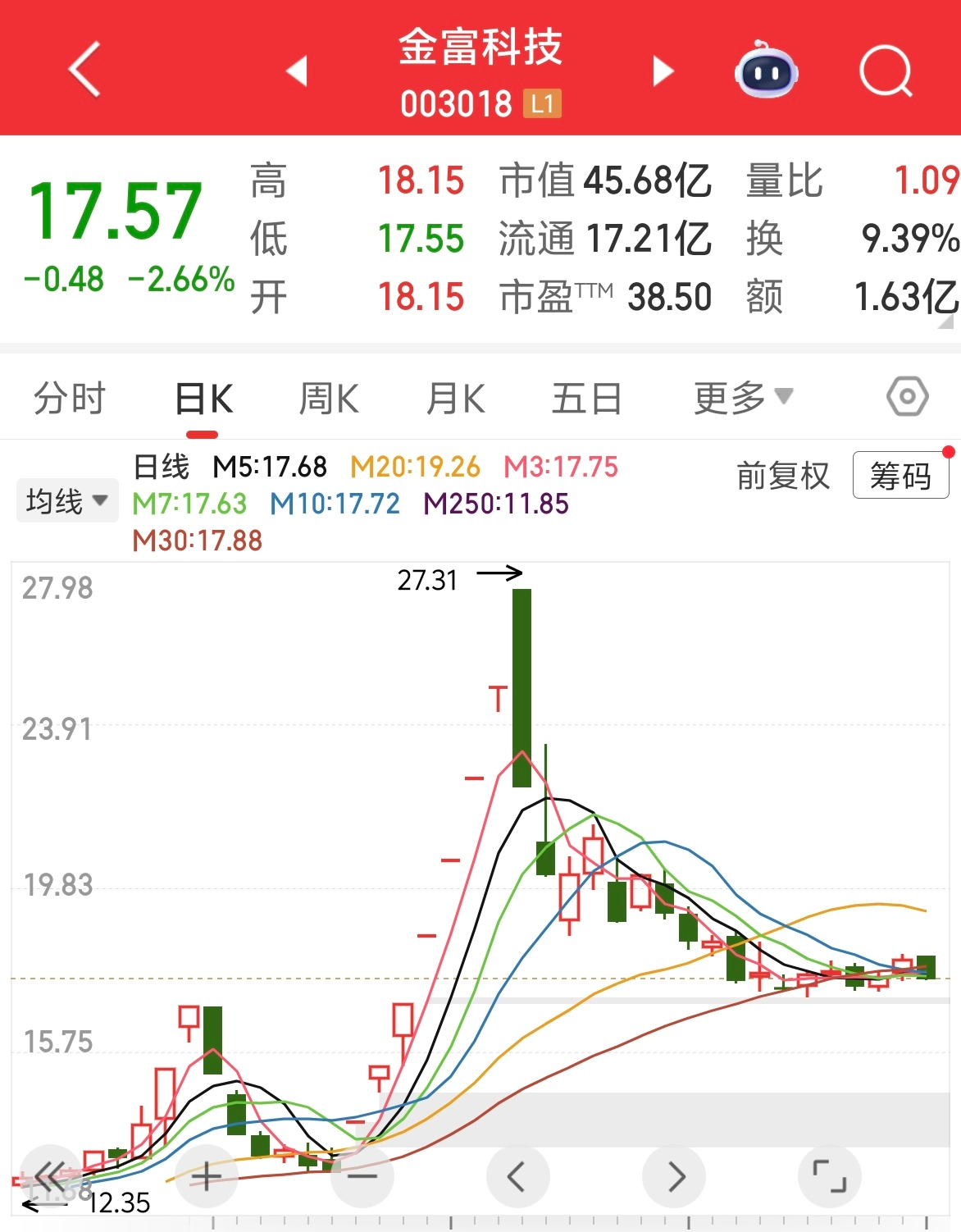Move the chart left one step
This screenshot has width=961, height=1232.
517,1177
